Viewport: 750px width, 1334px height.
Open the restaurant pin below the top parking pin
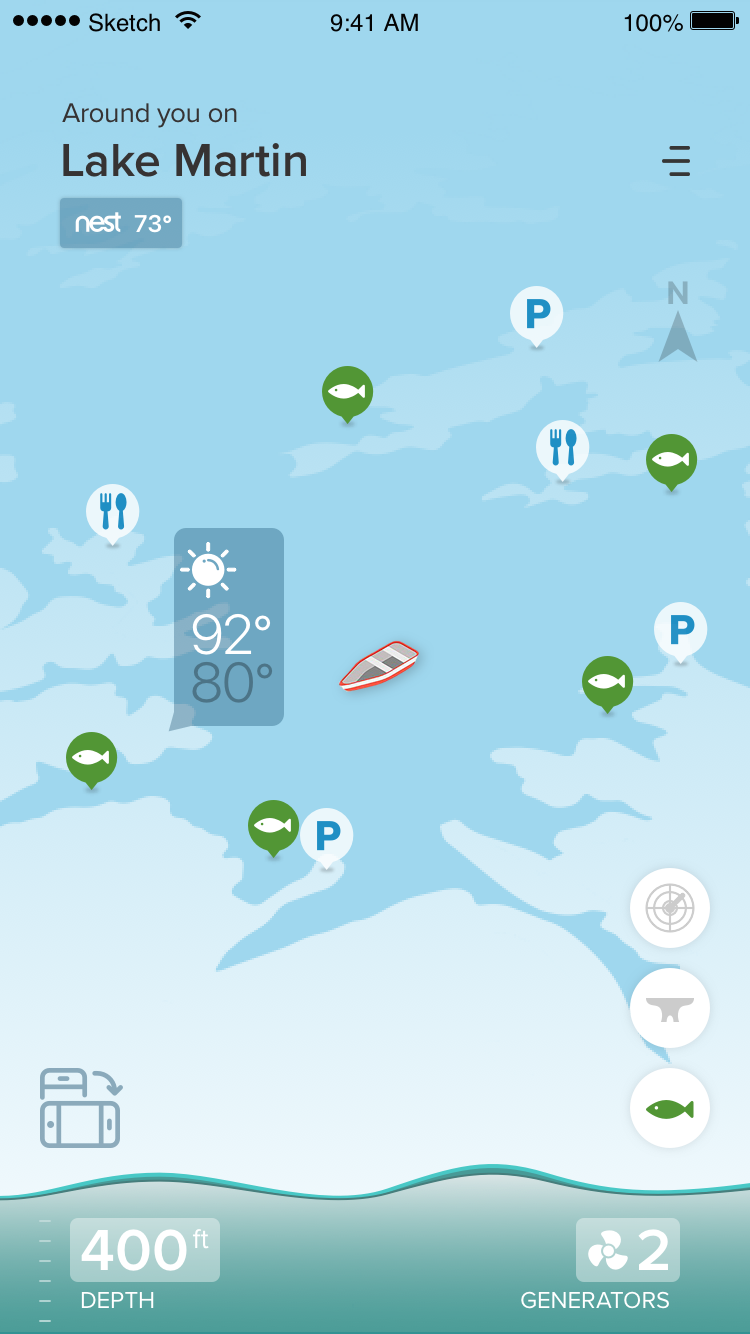click(x=562, y=446)
